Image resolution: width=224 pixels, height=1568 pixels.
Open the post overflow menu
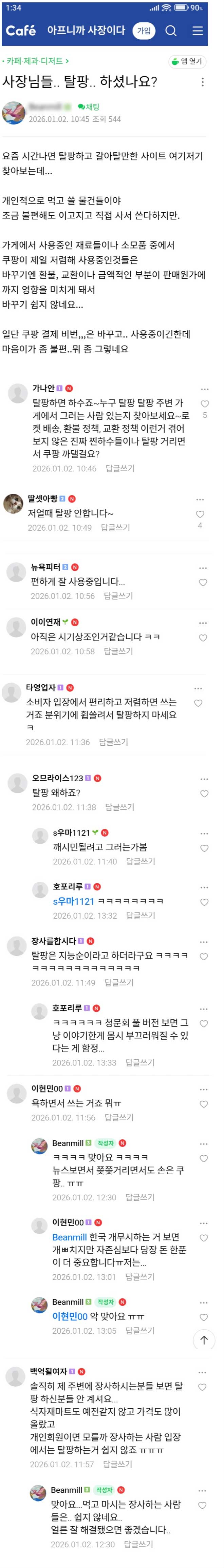coord(203,82)
